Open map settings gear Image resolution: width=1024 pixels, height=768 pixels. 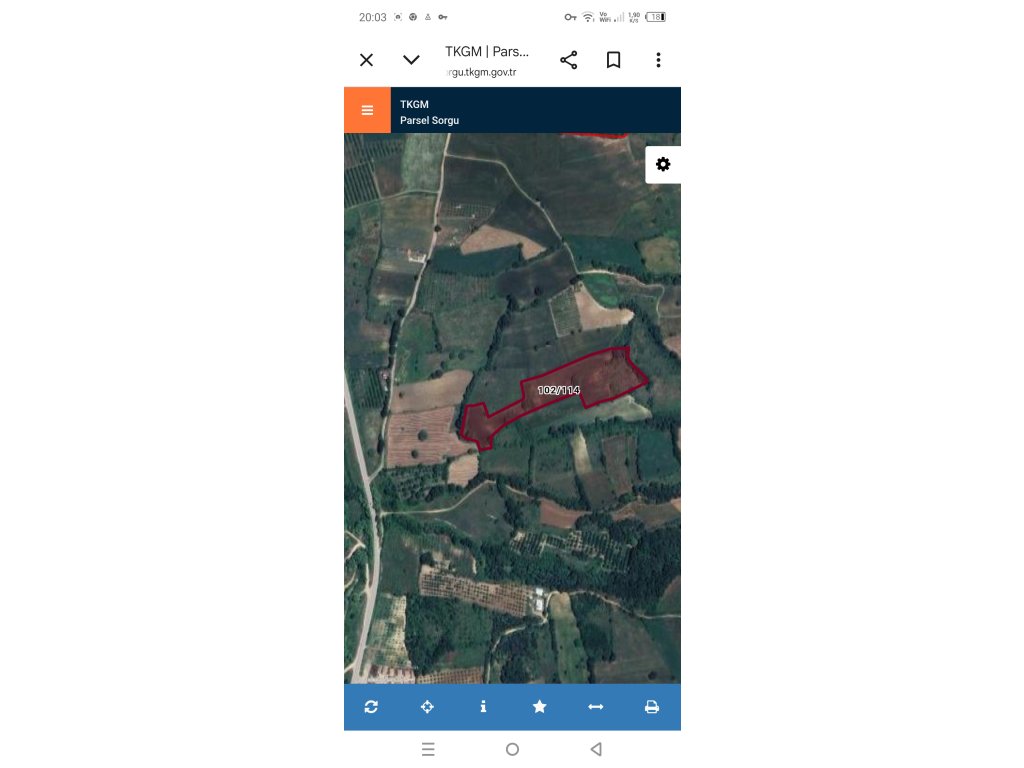(663, 164)
